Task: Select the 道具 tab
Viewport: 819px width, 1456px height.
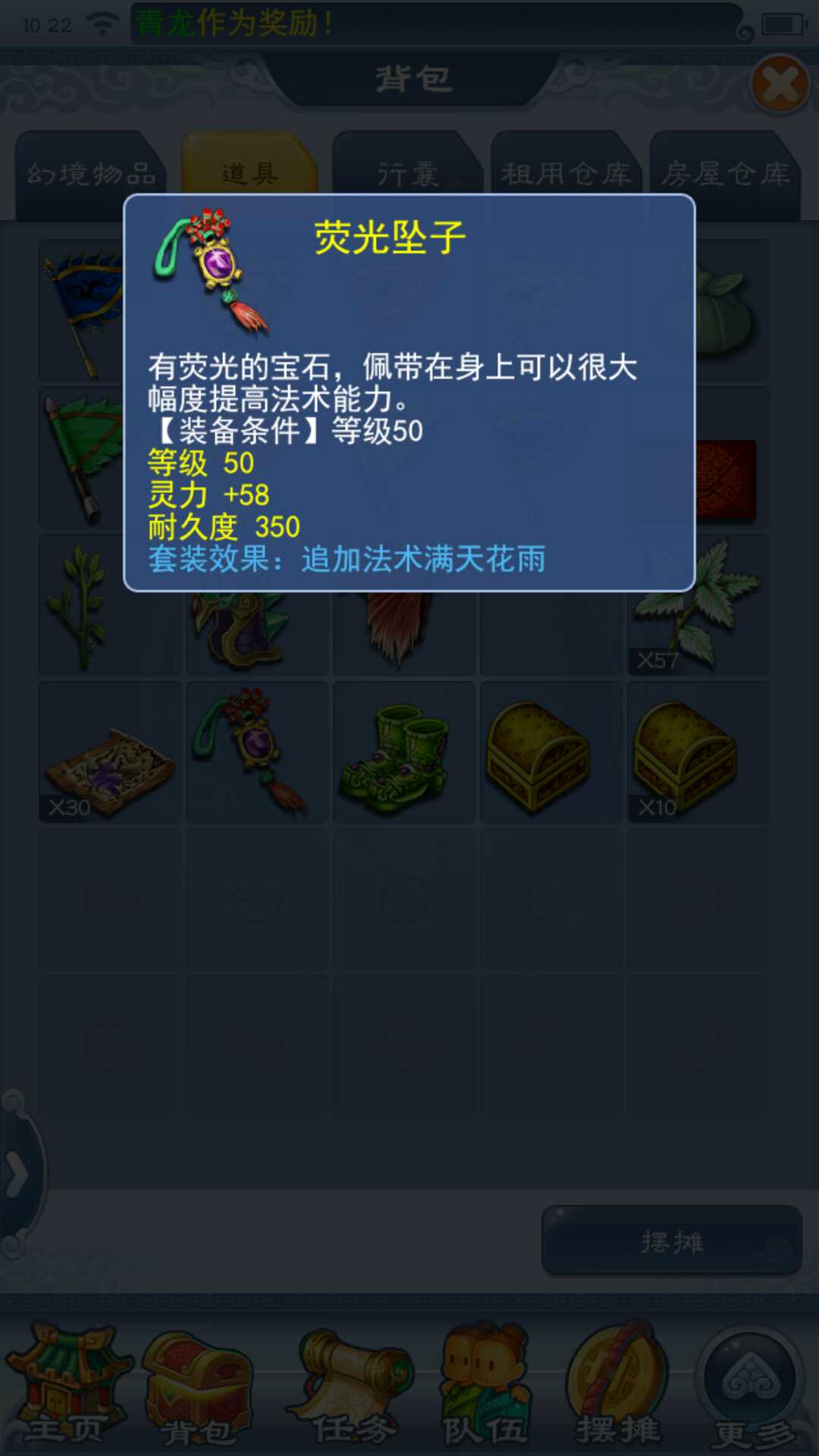Action: (x=249, y=173)
